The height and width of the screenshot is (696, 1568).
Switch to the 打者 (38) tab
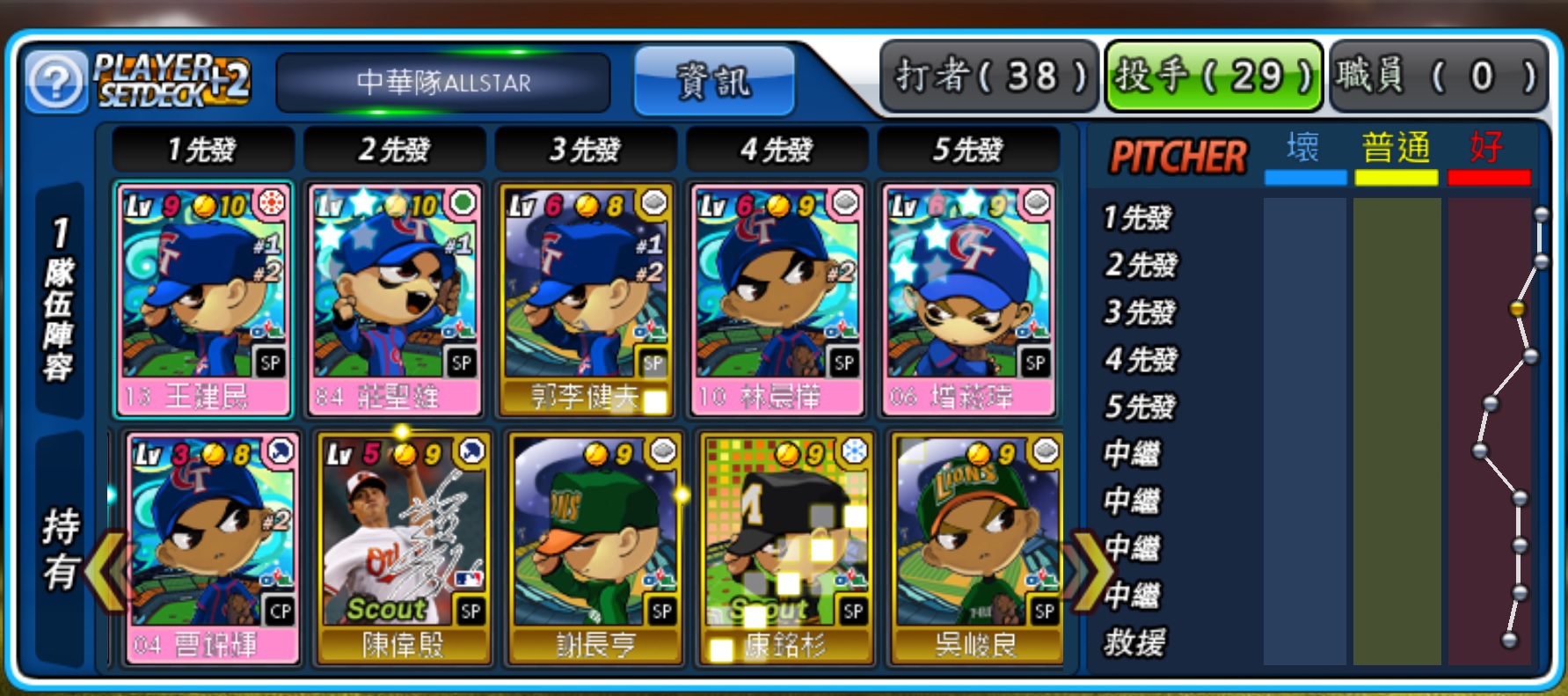989,77
